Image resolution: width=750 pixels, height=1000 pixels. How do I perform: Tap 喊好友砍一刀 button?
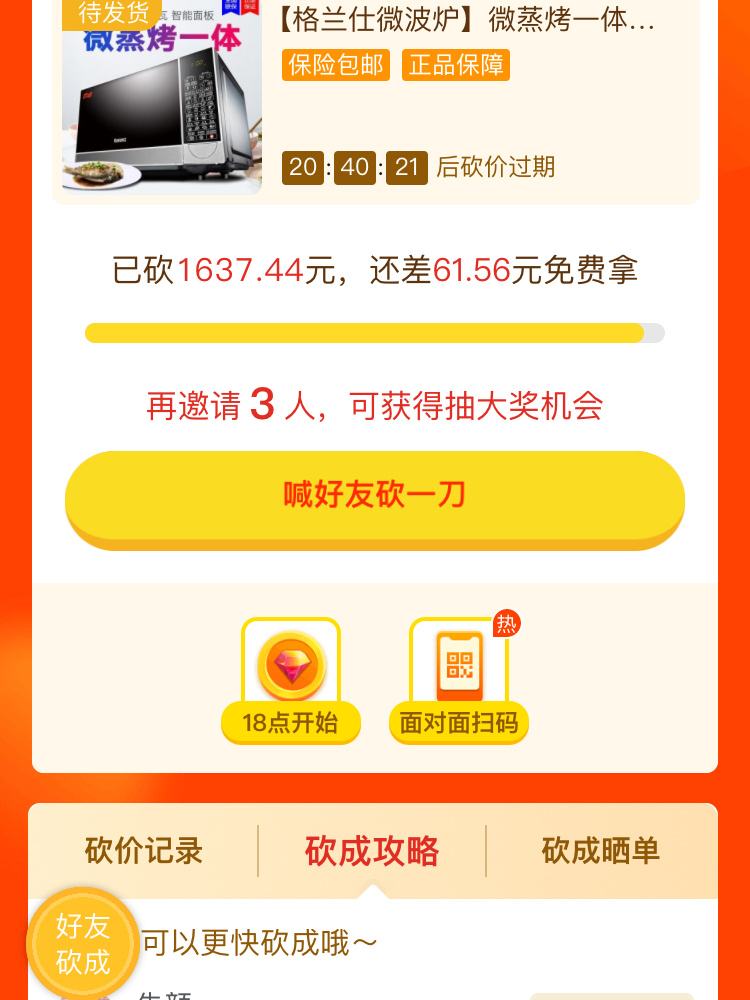[375, 496]
